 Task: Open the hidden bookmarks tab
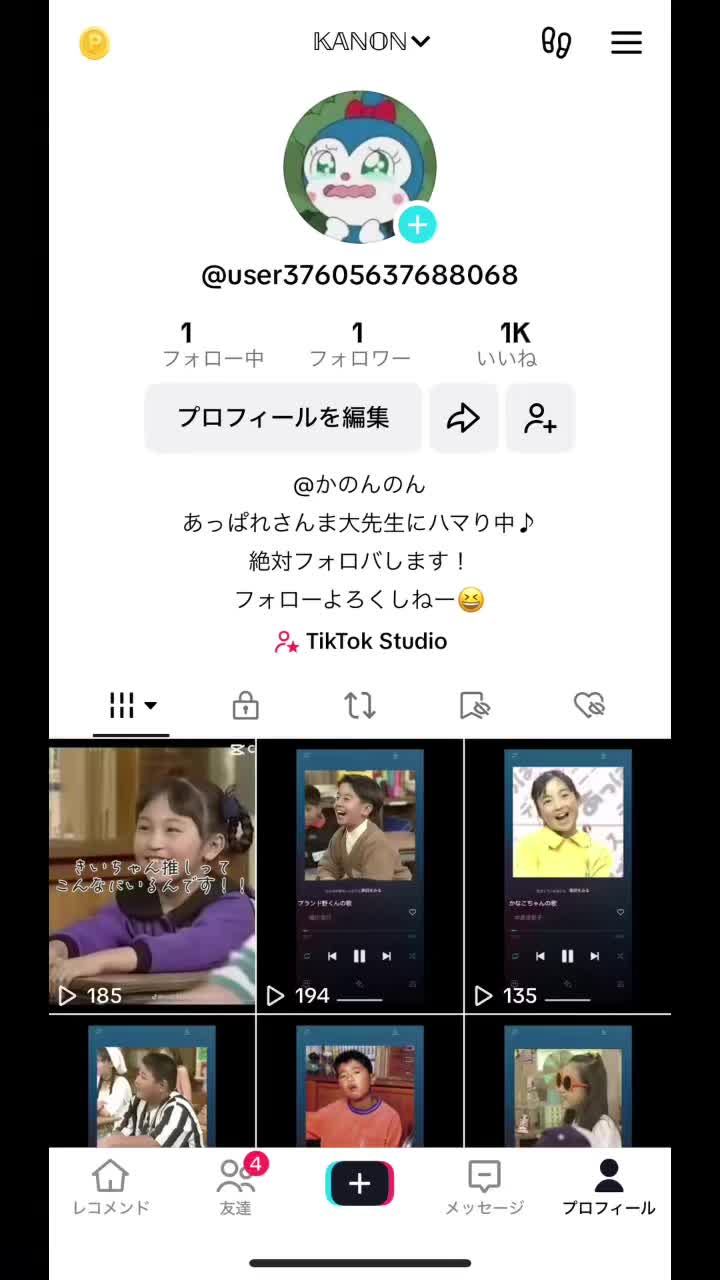point(475,706)
